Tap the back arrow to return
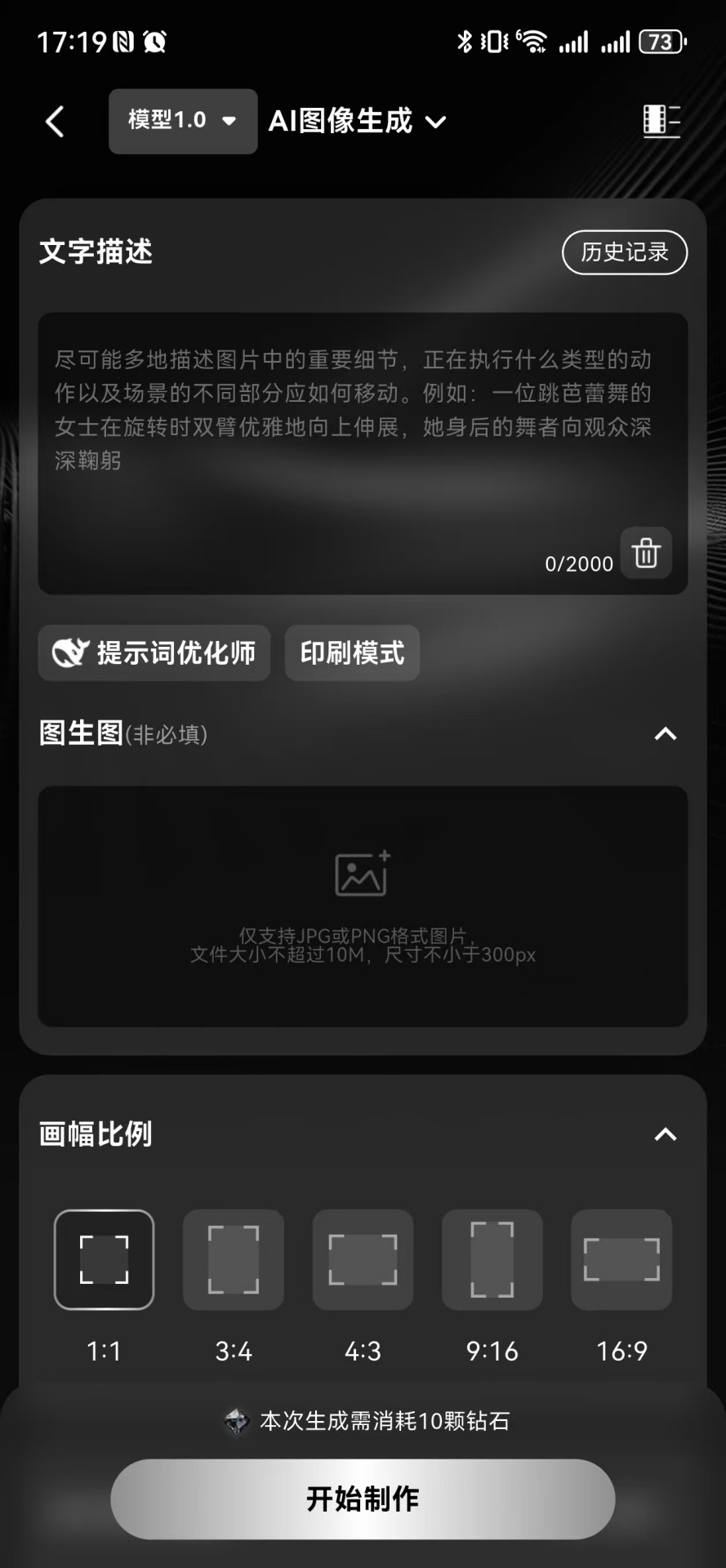The image size is (726, 1568). tap(55, 120)
